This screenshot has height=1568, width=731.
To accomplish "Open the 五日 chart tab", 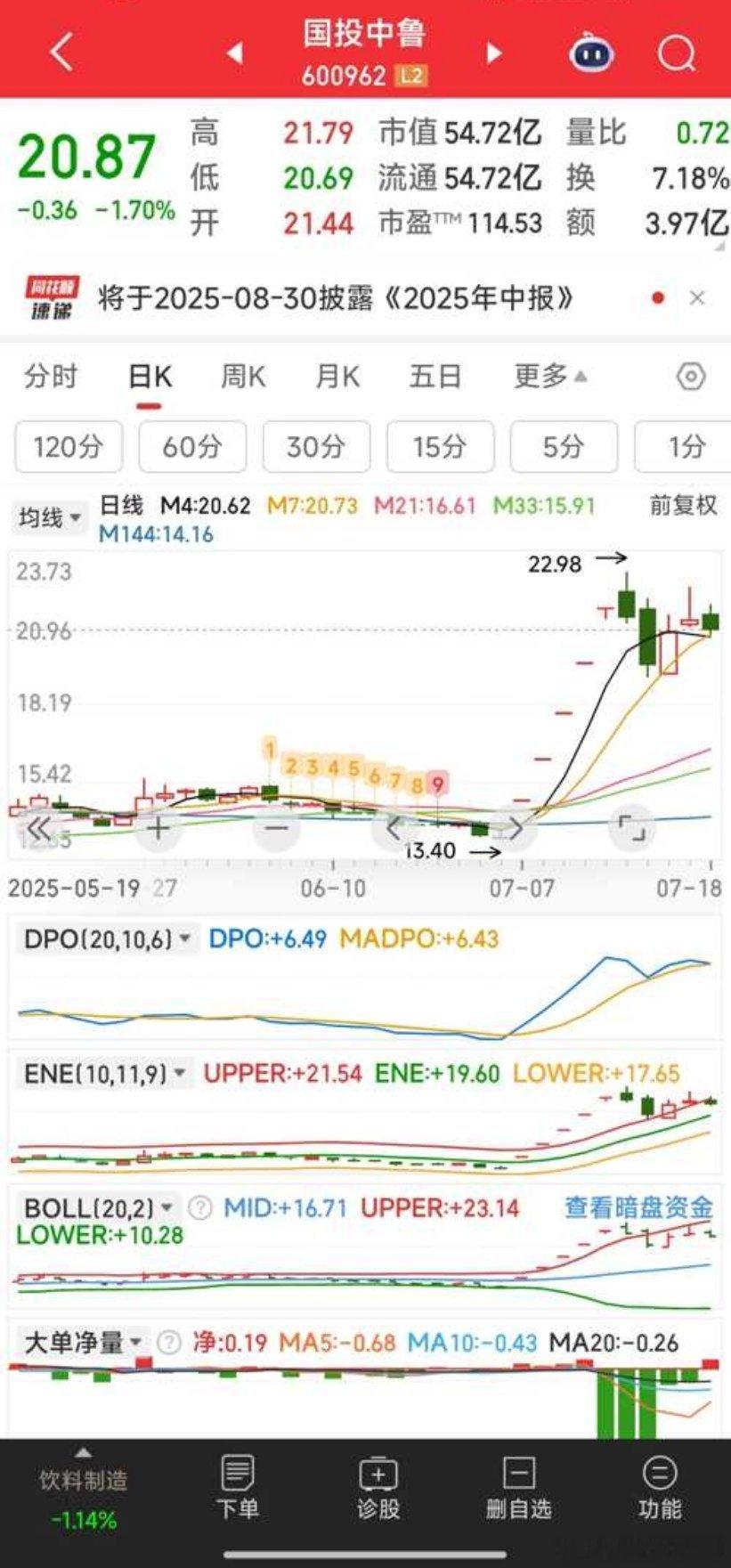I will pyautogui.click(x=435, y=377).
